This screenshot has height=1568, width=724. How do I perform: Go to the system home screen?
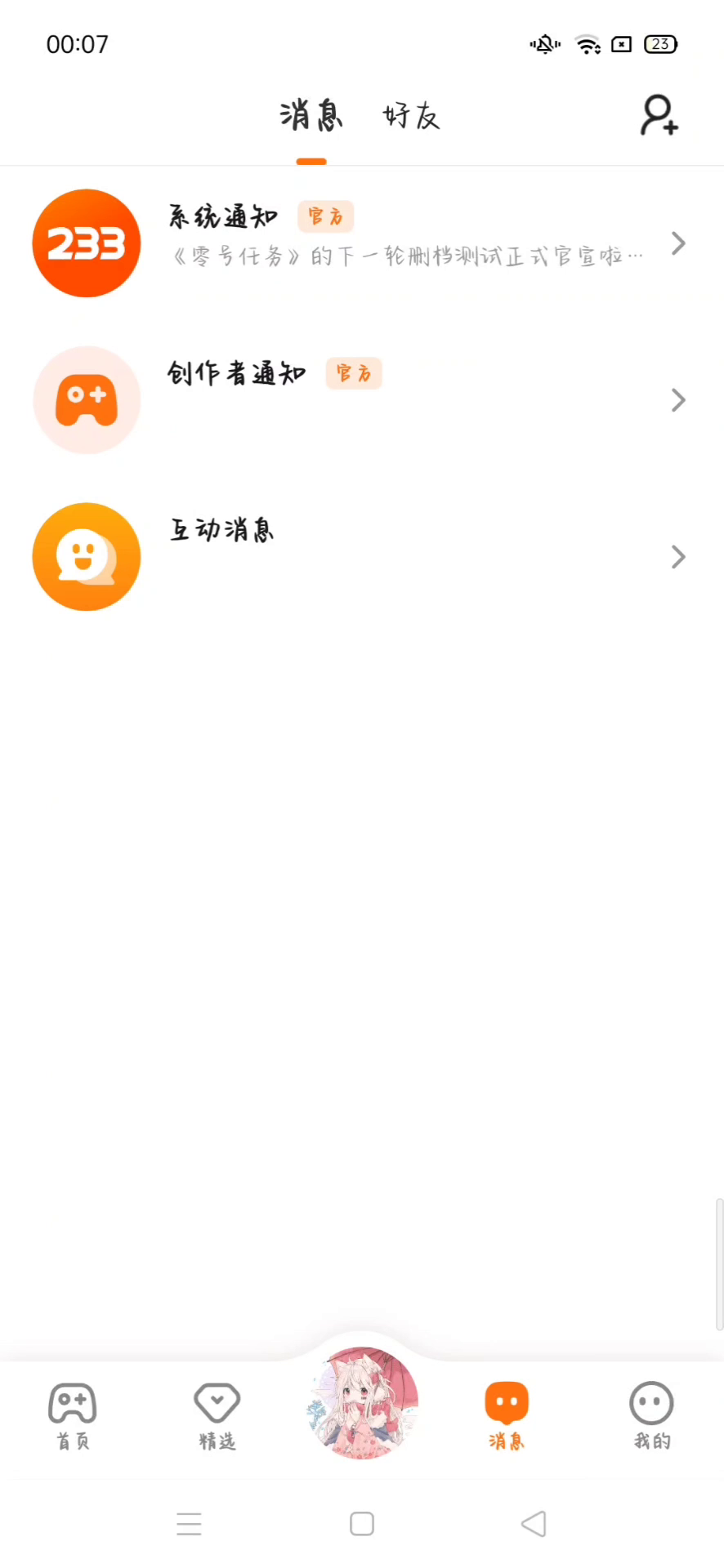(x=362, y=1524)
